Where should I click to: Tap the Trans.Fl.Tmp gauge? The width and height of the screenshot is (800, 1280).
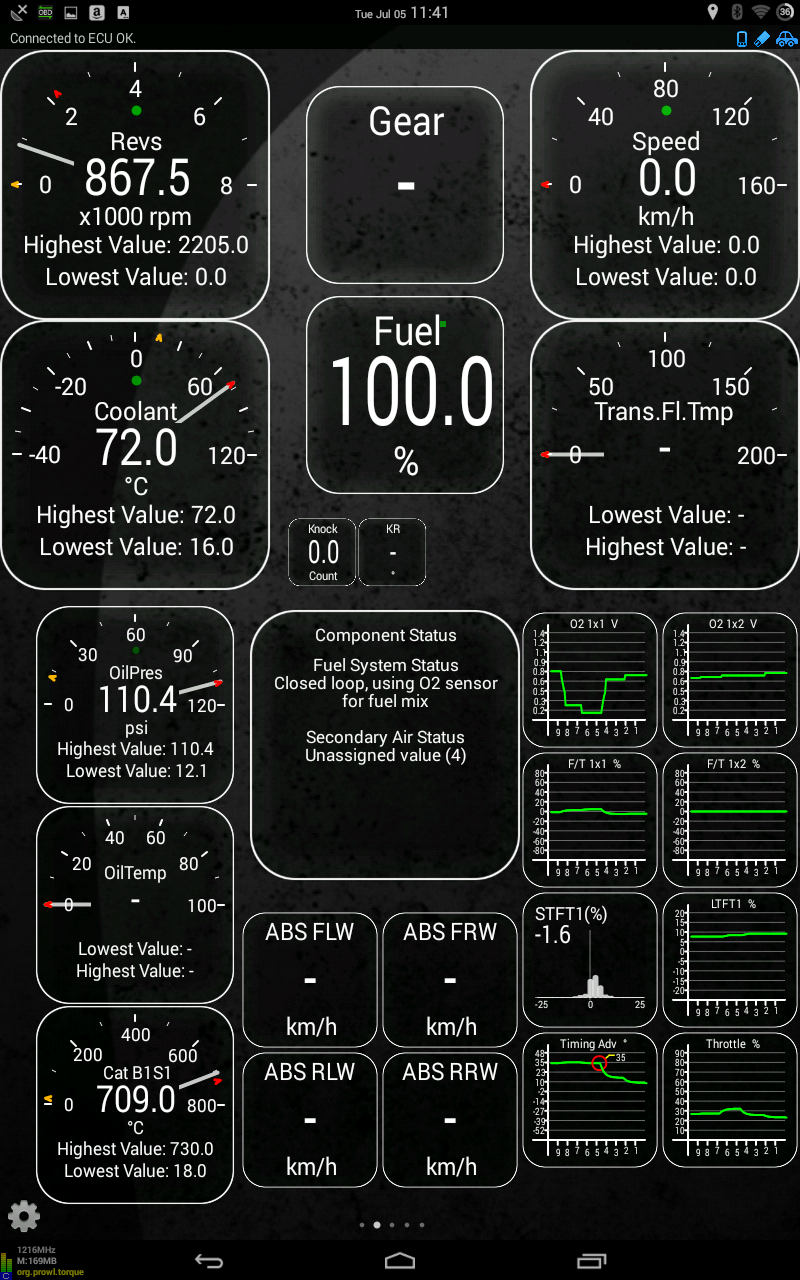[x=665, y=455]
